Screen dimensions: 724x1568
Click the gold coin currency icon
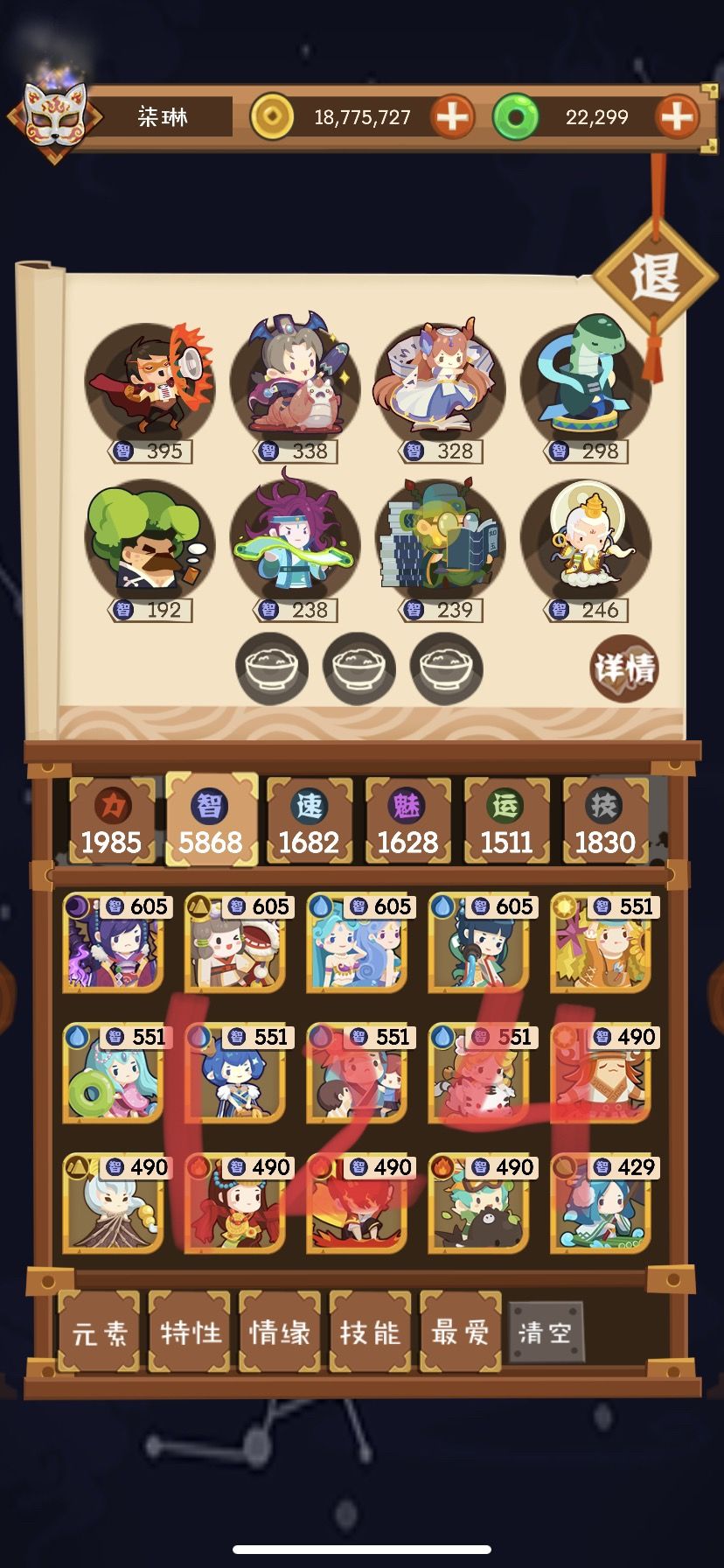click(x=274, y=115)
